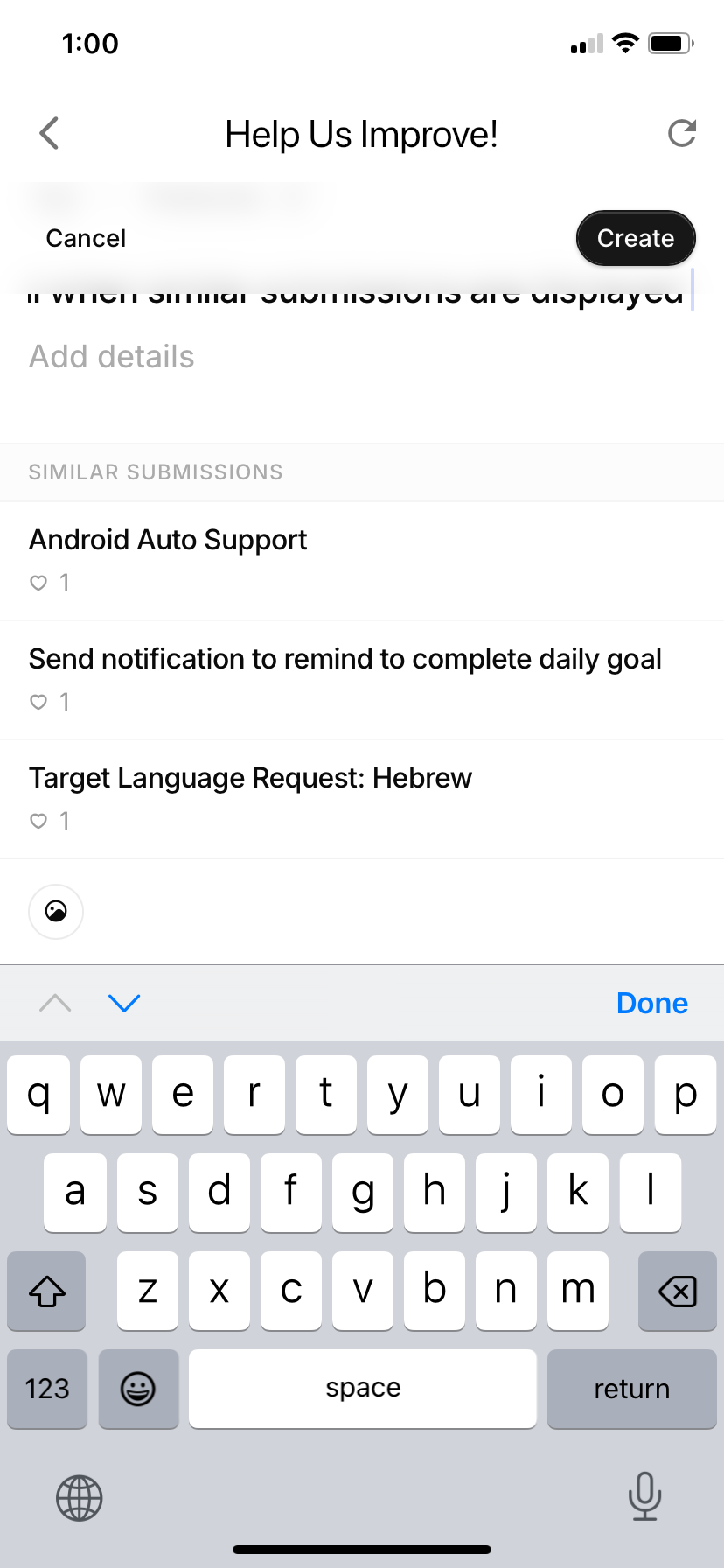
Task: Tap Done to dismiss the keyboard
Action: tap(651, 1003)
